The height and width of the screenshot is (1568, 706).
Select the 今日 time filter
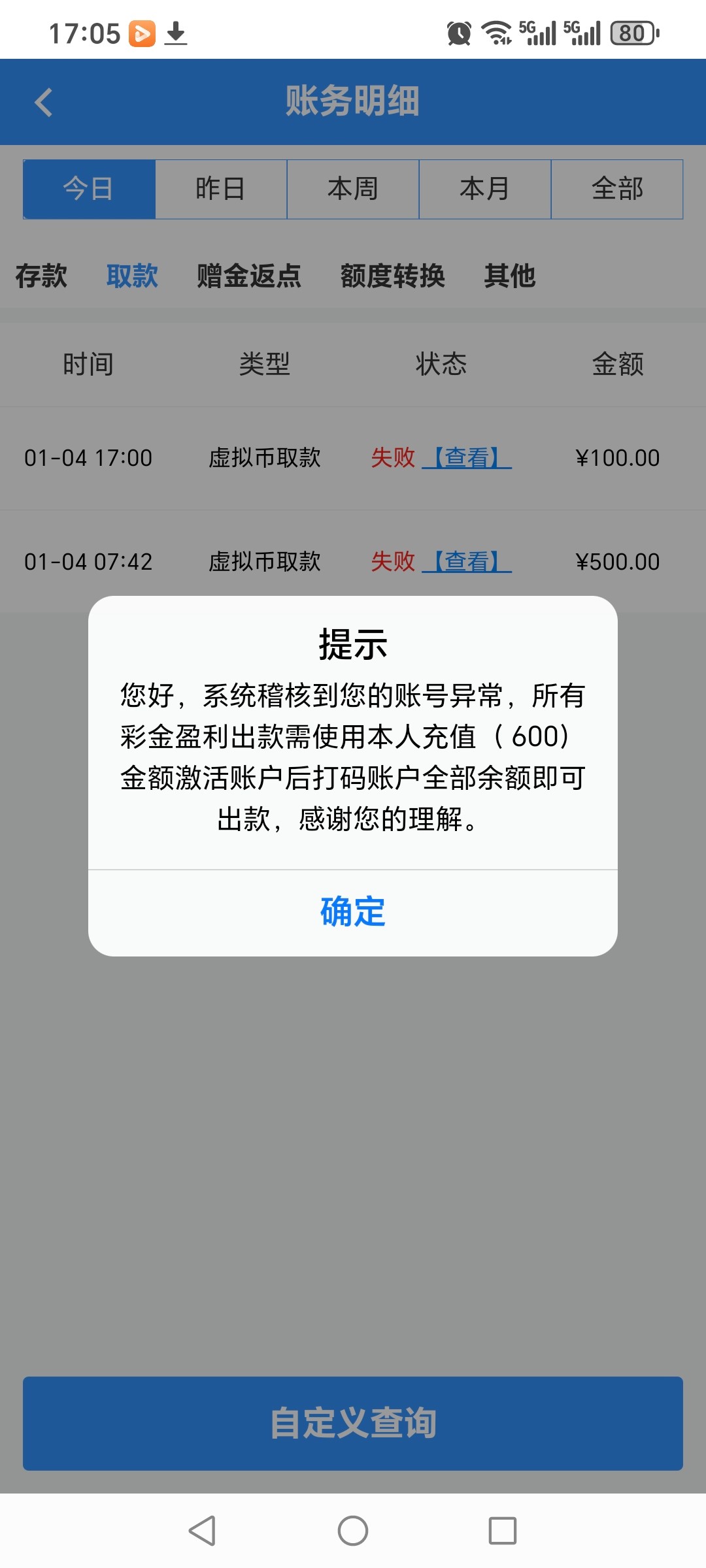[89, 189]
